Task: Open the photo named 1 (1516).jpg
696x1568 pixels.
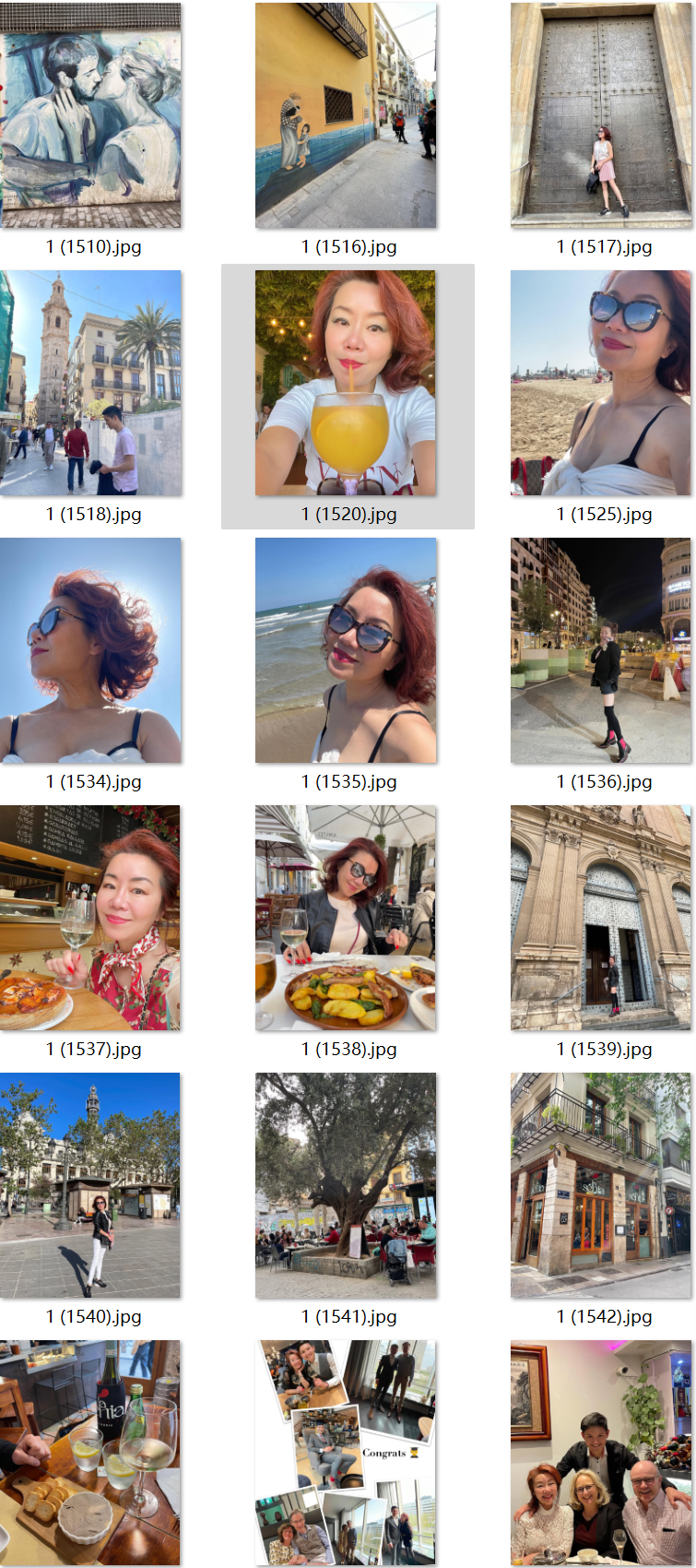Action: click(x=346, y=115)
